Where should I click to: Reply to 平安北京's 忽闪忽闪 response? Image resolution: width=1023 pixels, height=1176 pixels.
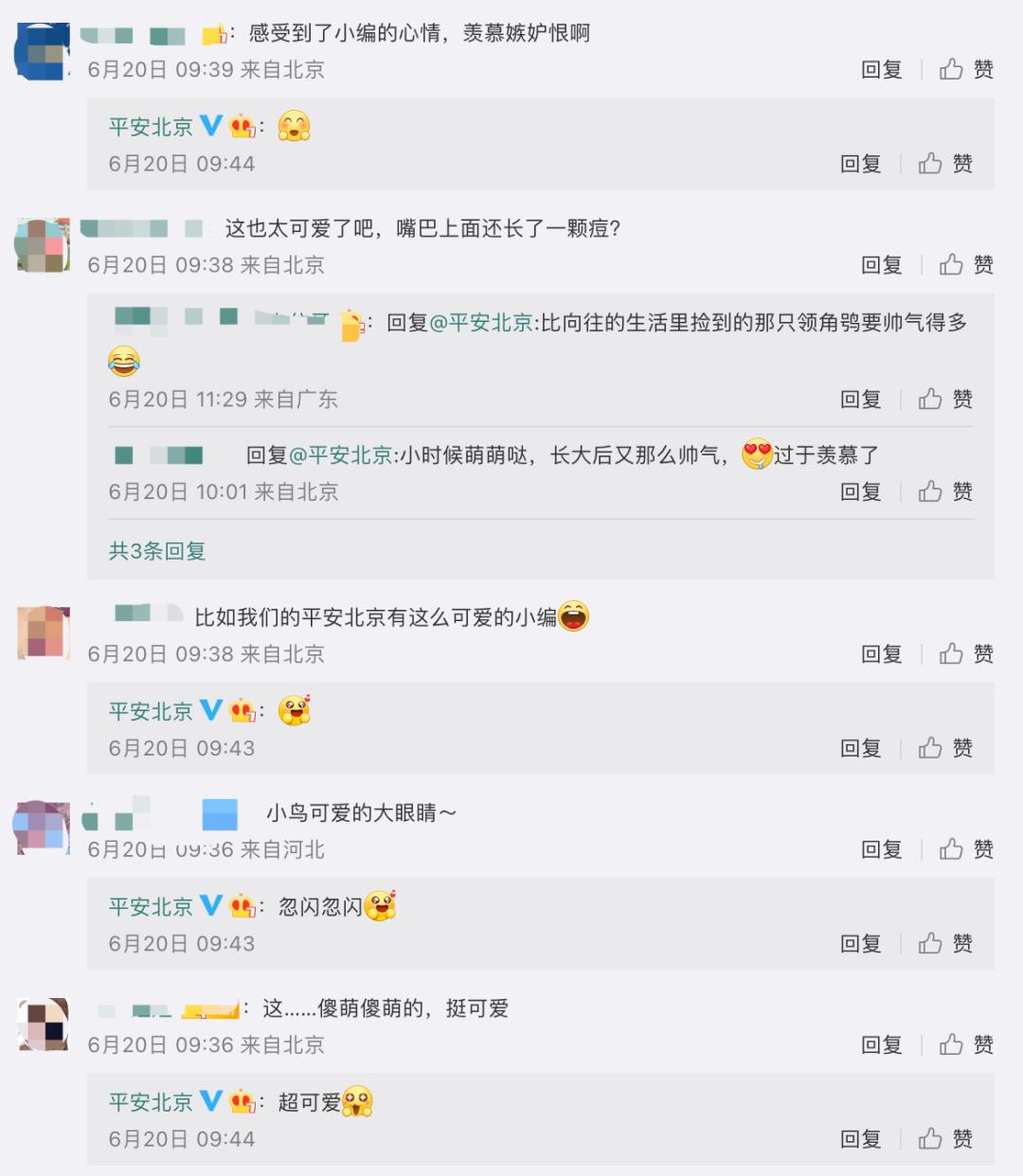tap(860, 943)
